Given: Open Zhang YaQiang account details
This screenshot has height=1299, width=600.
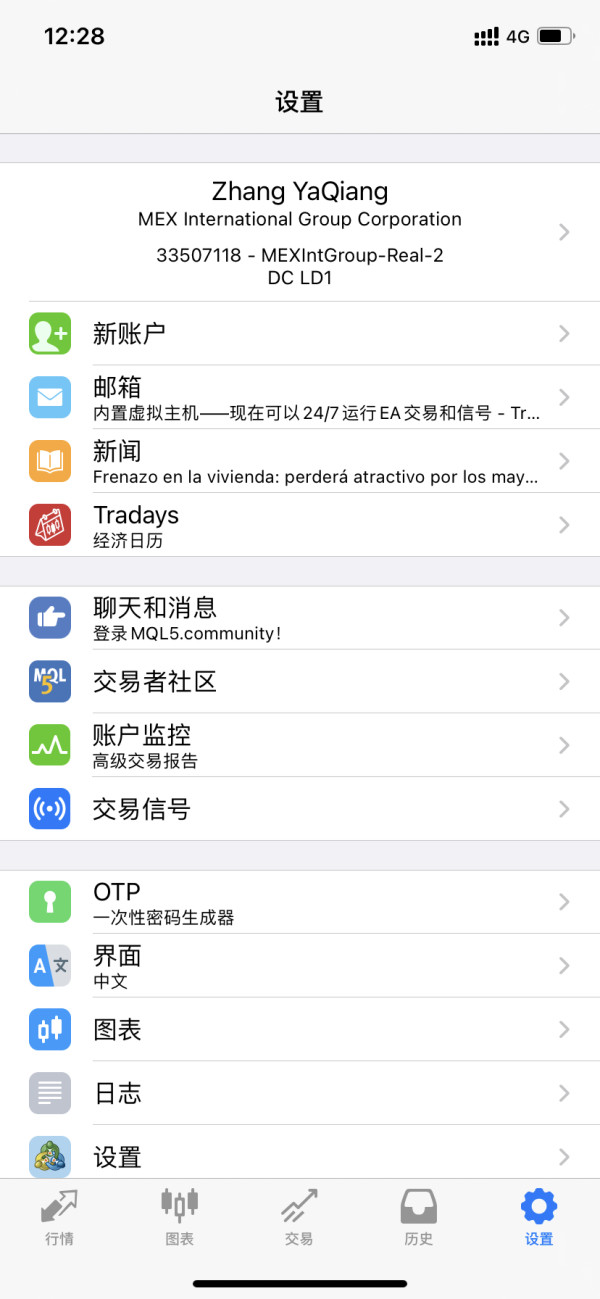Looking at the screenshot, I should click(300, 232).
